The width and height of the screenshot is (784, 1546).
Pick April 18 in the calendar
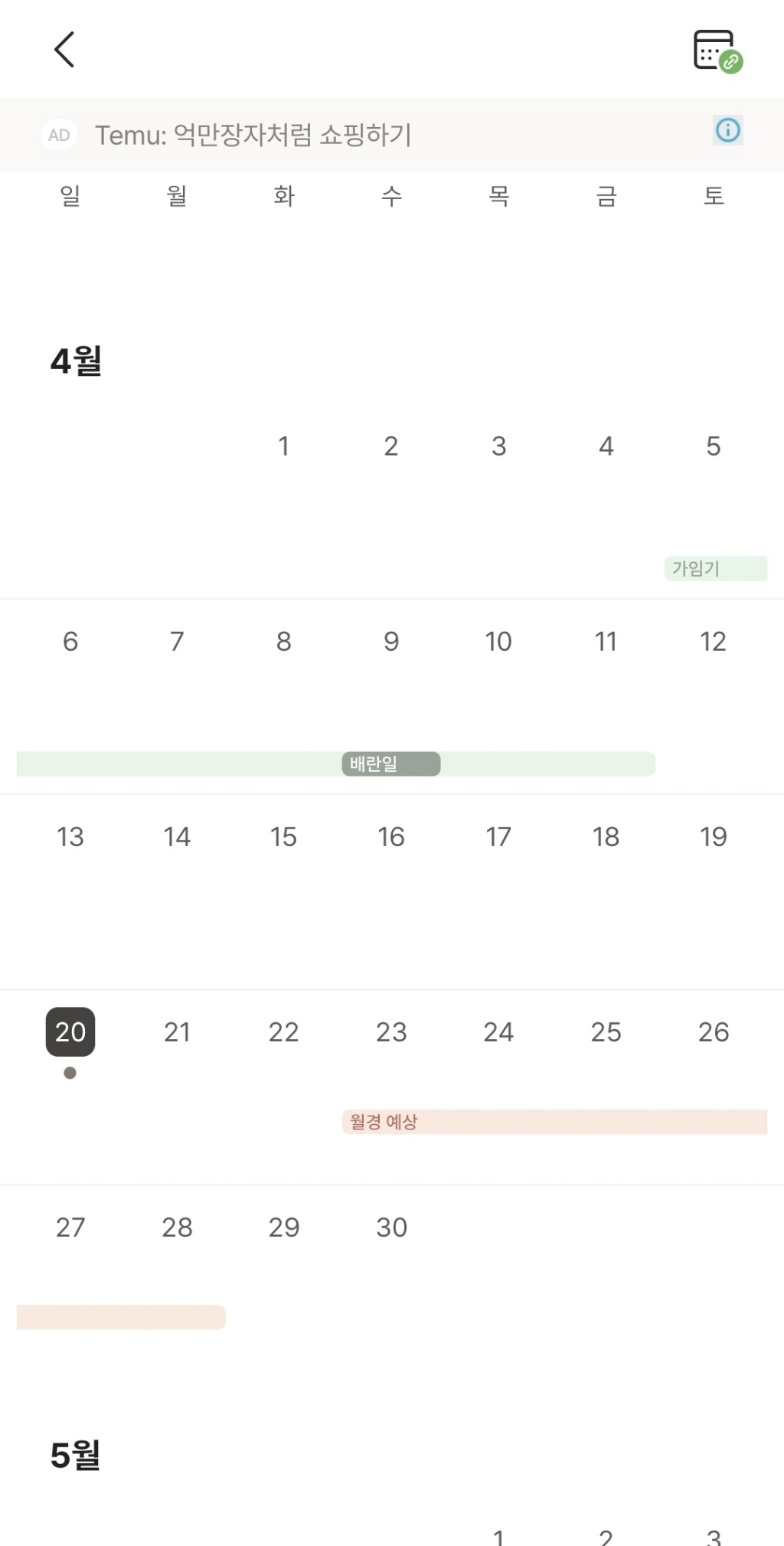(x=606, y=837)
